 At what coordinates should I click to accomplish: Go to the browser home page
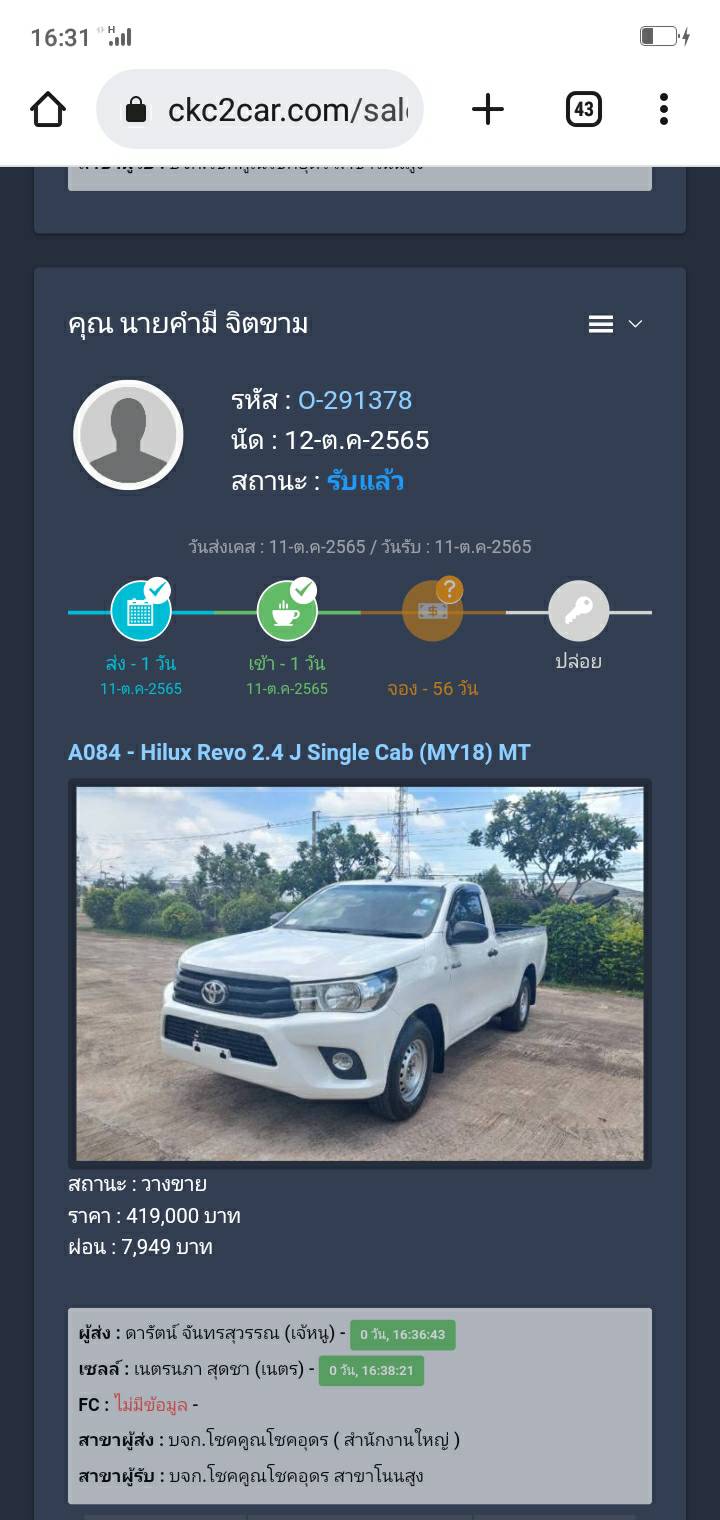click(48, 109)
